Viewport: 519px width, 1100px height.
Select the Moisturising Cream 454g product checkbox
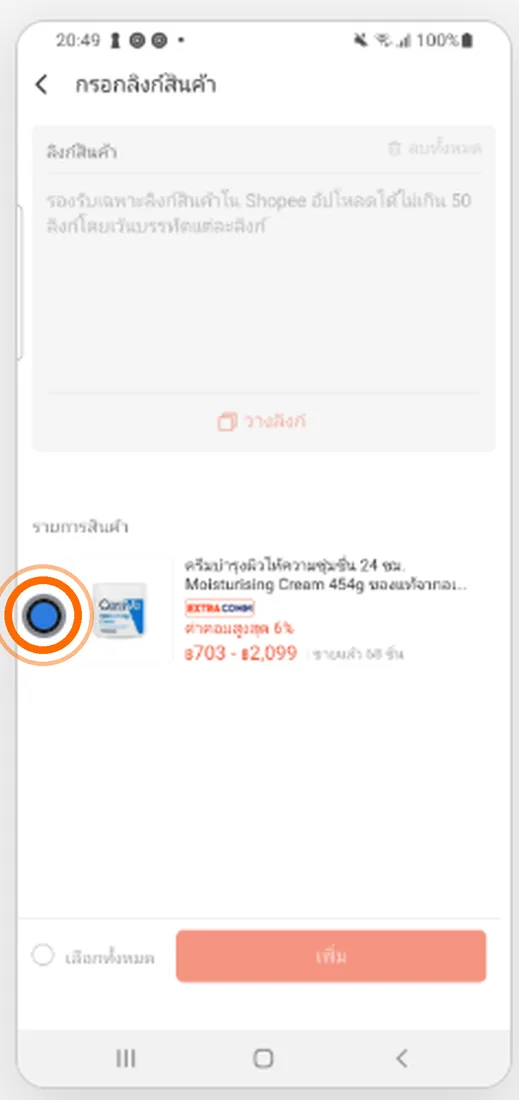tap(43, 615)
